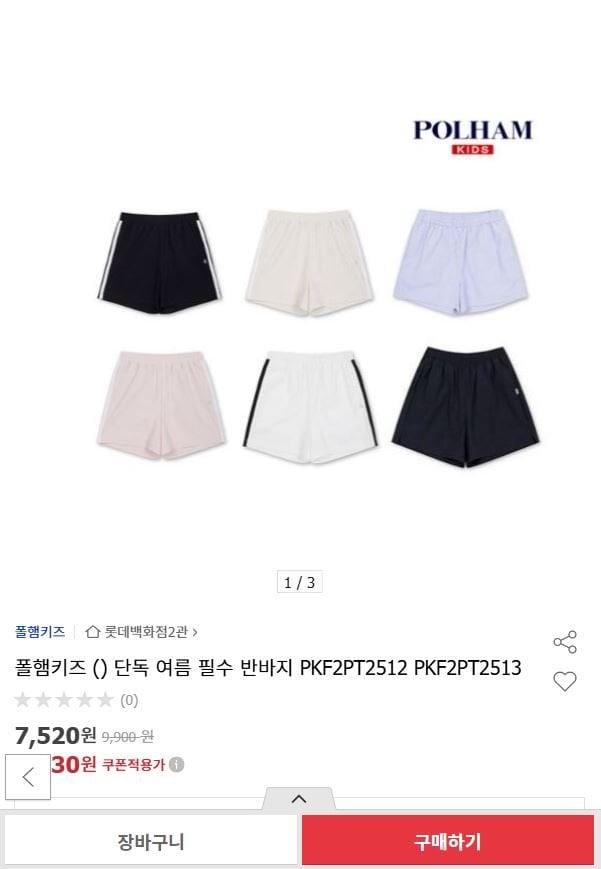Open the shorts product image
This screenshot has height=869, width=601.
318,338
